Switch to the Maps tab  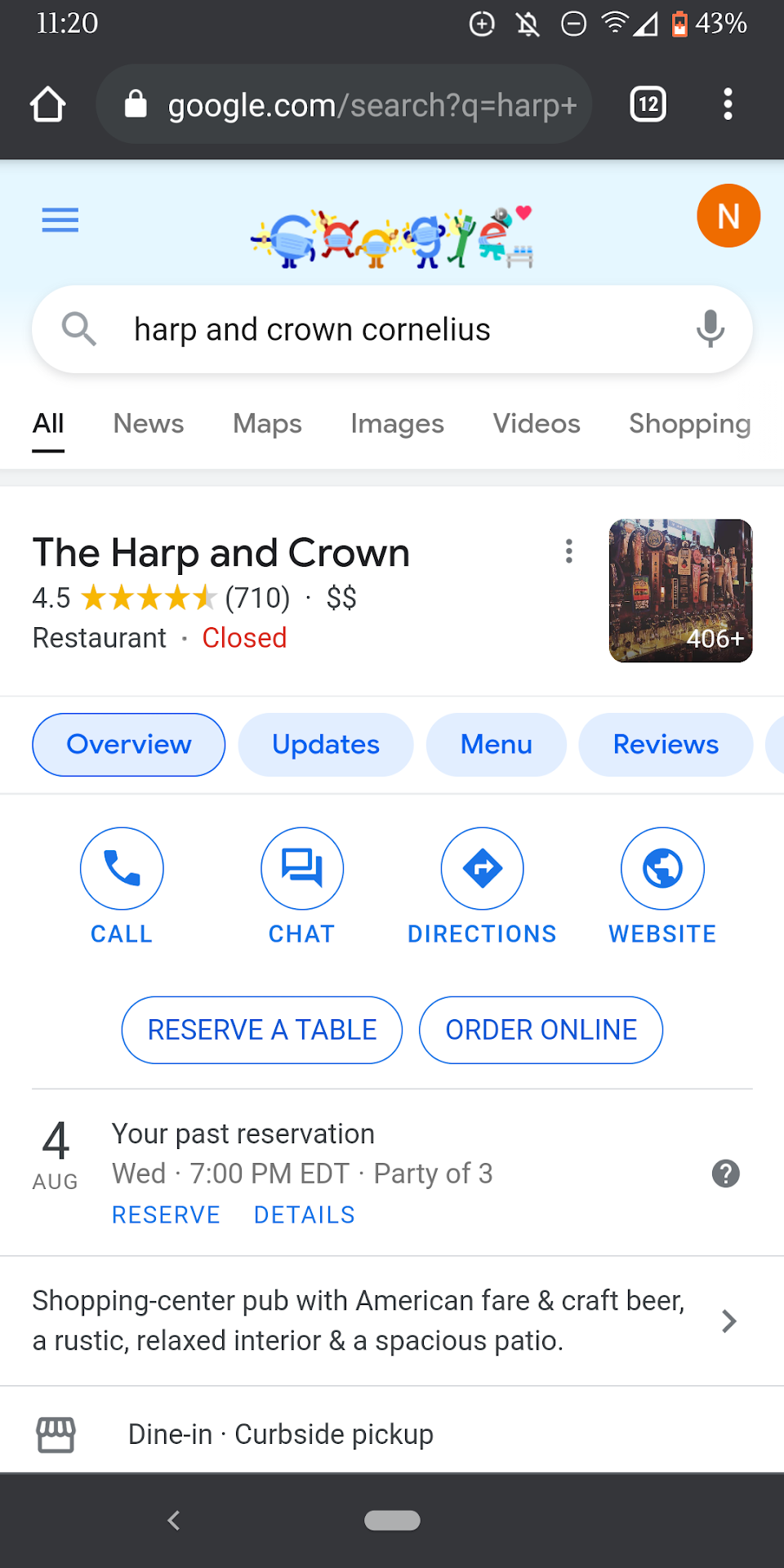point(267,424)
